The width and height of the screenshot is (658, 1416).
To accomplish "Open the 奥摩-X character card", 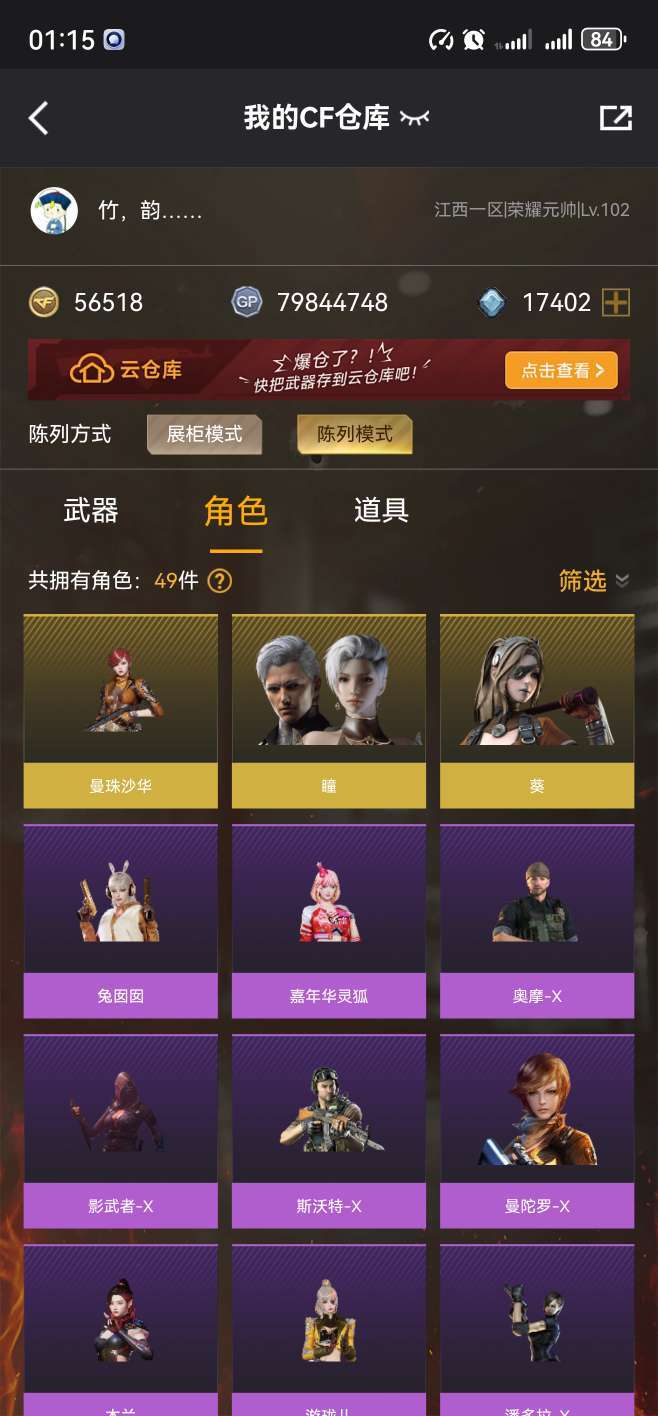I will [537, 921].
